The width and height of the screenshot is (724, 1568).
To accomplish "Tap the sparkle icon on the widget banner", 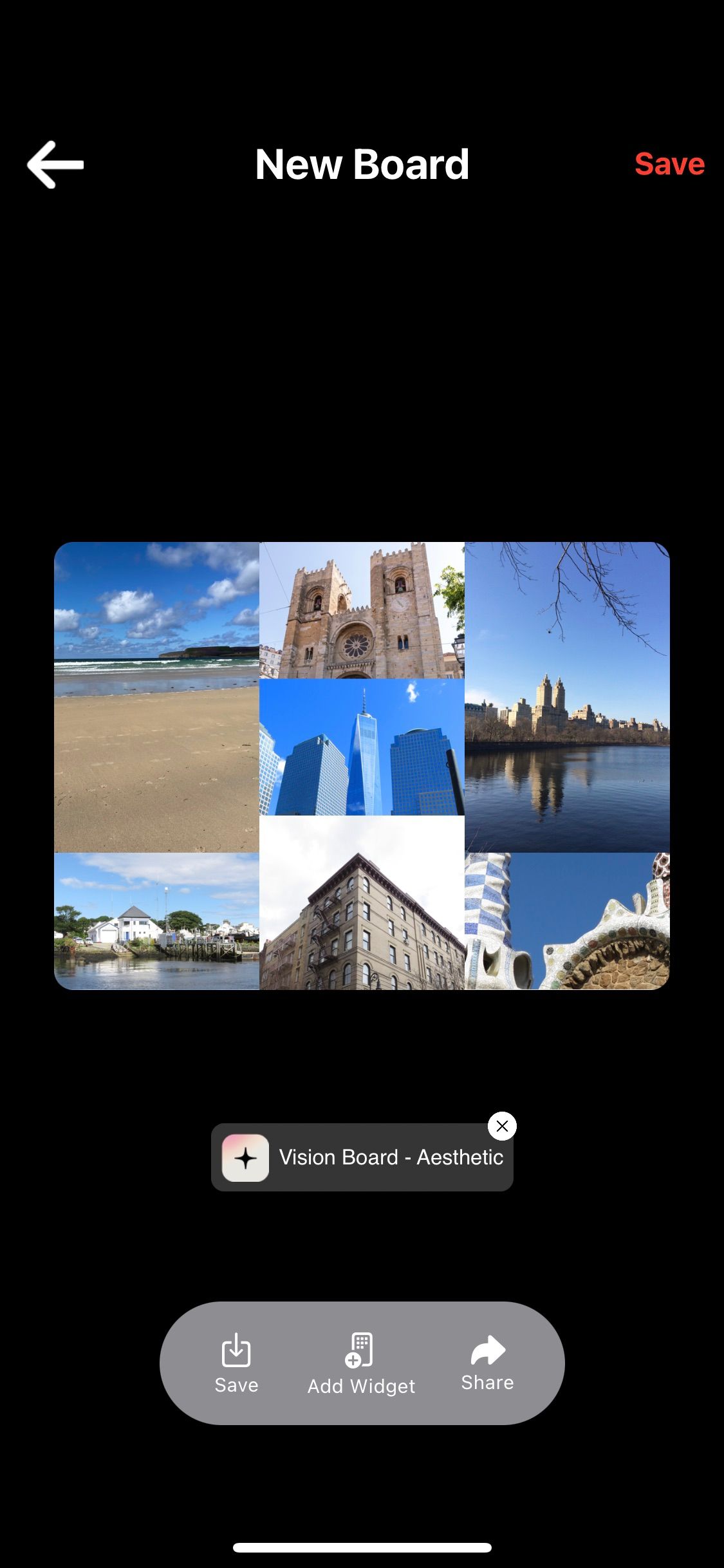I will click(x=245, y=1157).
